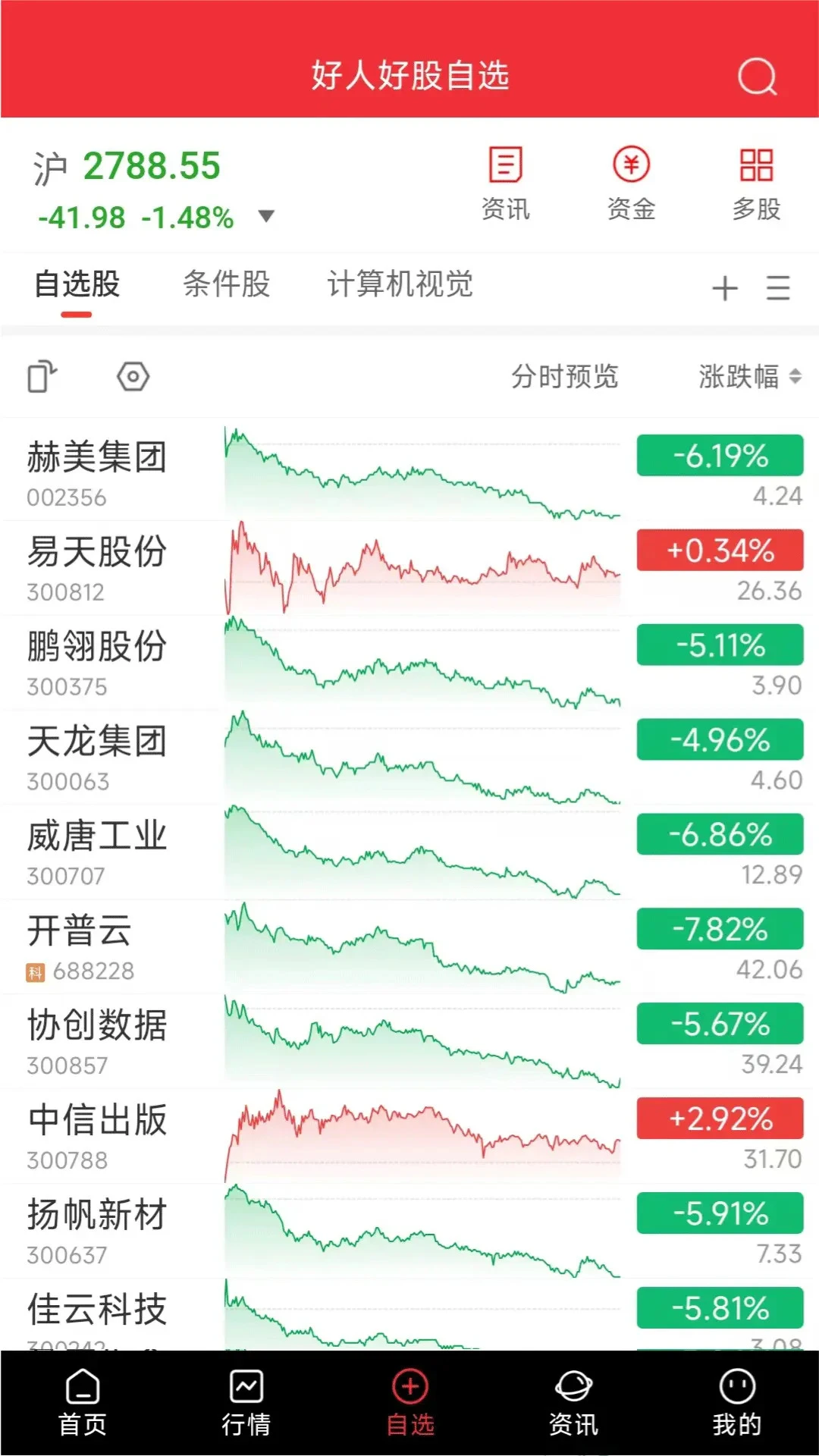This screenshot has height=1456, width=819.
Task: Expand the Shanghai index dropdown arrow
Action: [266, 217]
